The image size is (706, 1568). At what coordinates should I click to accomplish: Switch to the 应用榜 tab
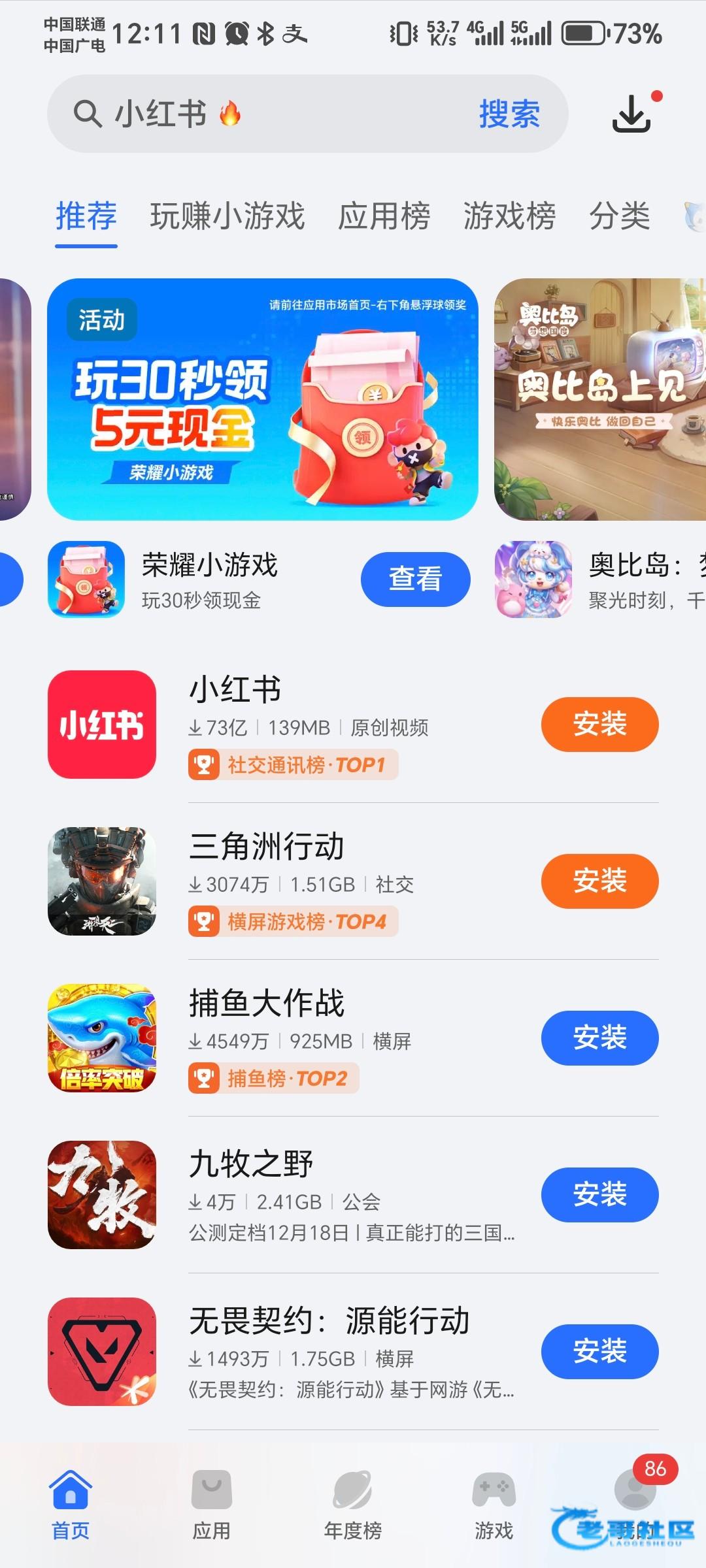(x=384, y=216)
